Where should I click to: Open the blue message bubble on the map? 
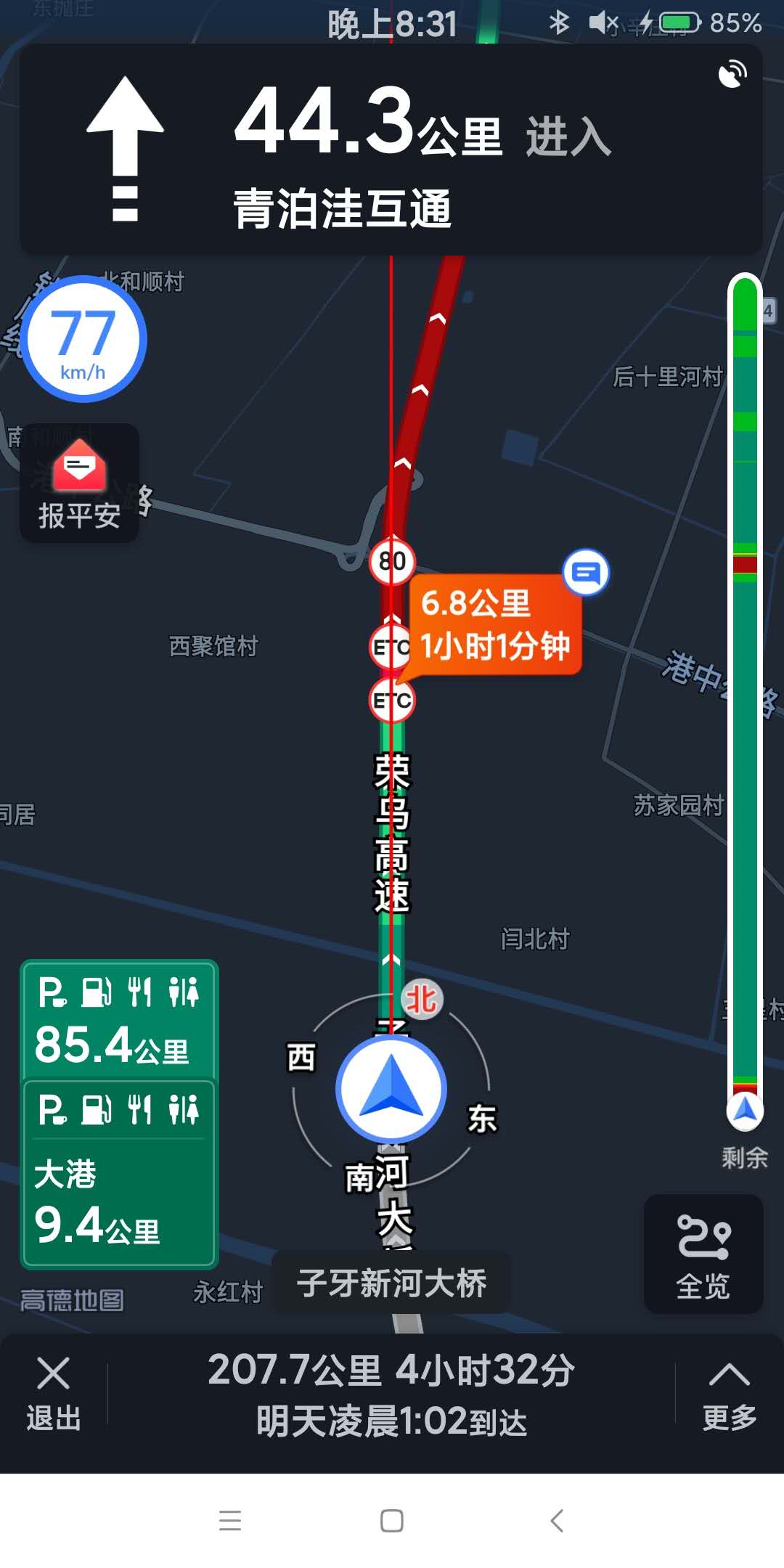(586, 573)
